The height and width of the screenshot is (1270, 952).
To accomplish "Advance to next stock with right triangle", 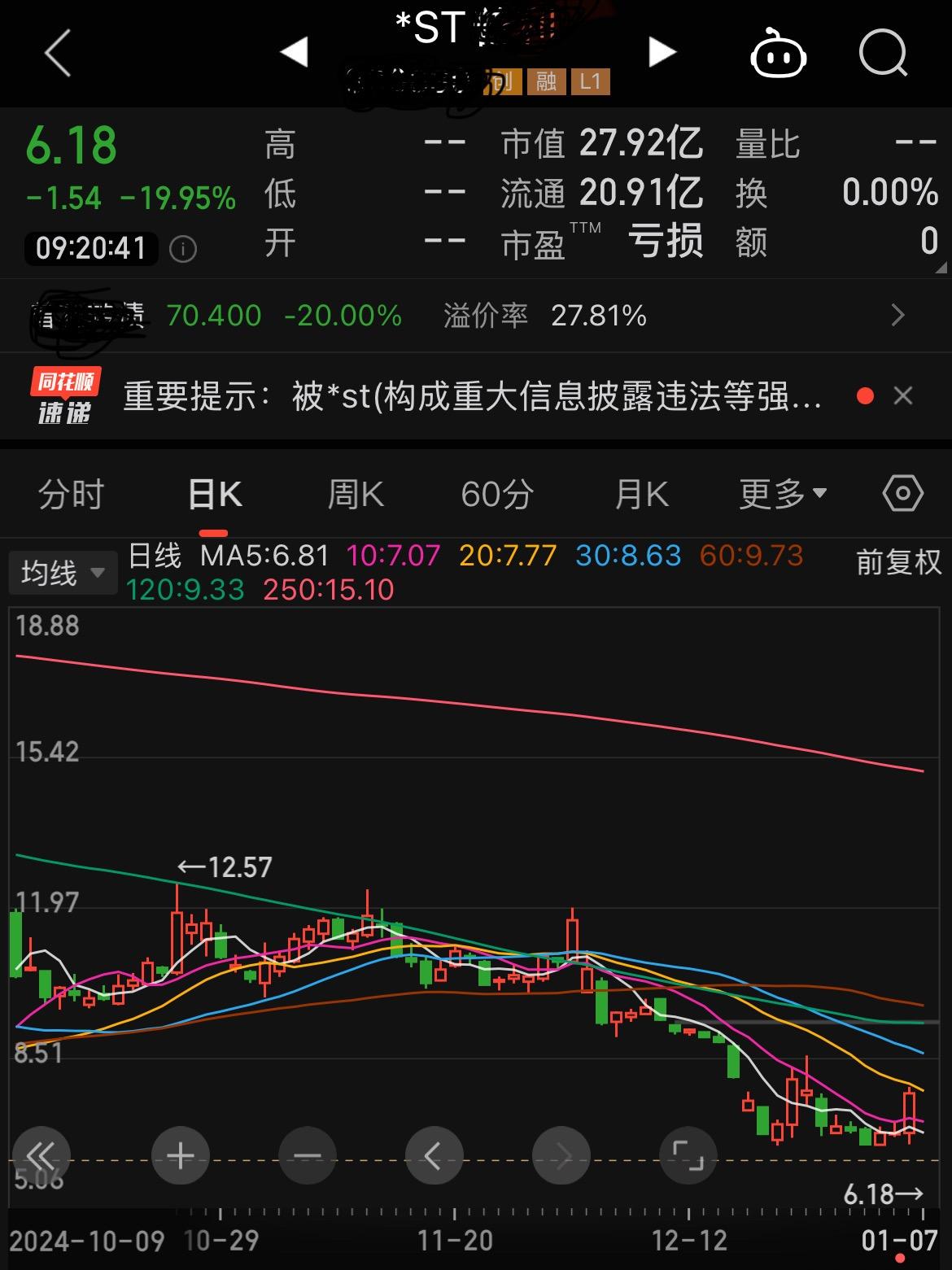I will 661,51.
